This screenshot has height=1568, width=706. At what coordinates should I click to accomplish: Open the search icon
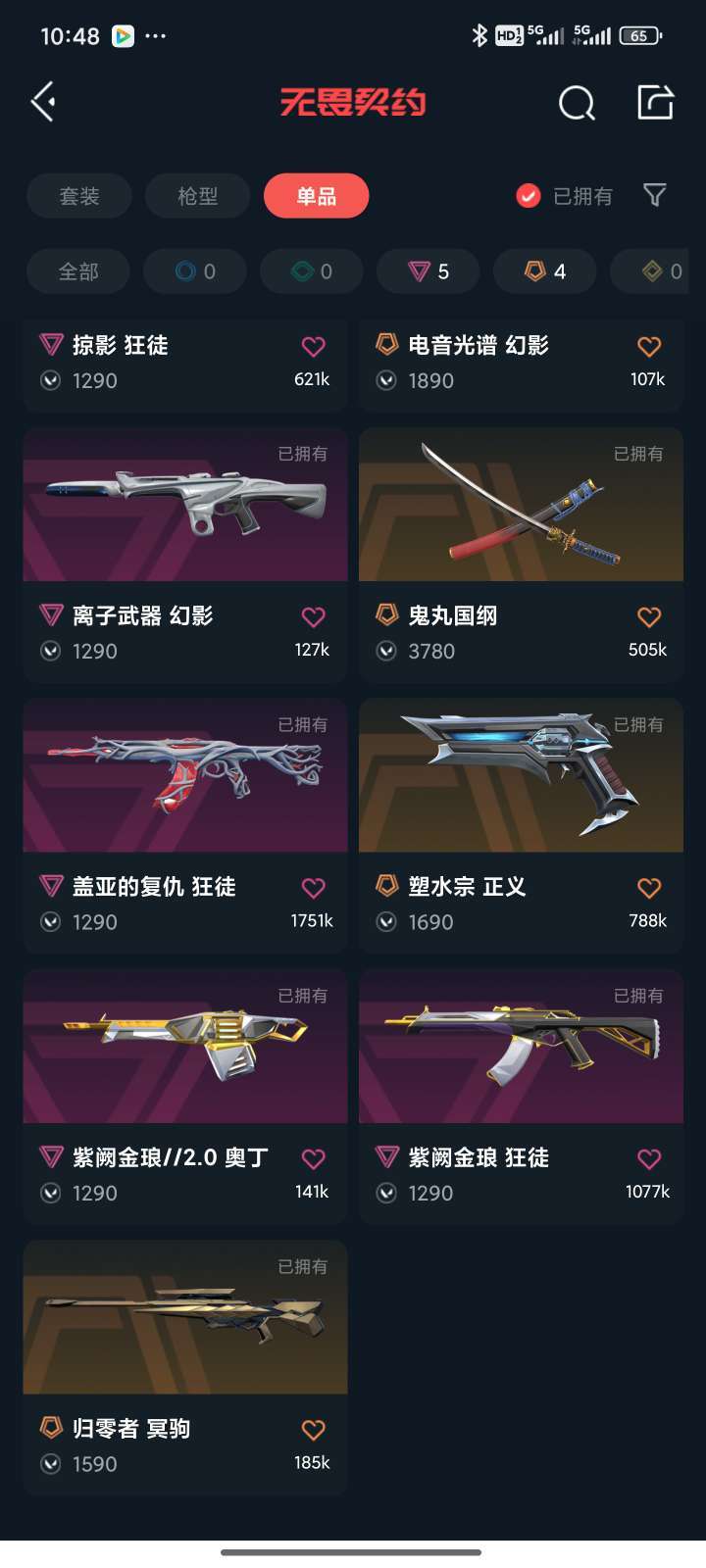[x=577, y=102]
